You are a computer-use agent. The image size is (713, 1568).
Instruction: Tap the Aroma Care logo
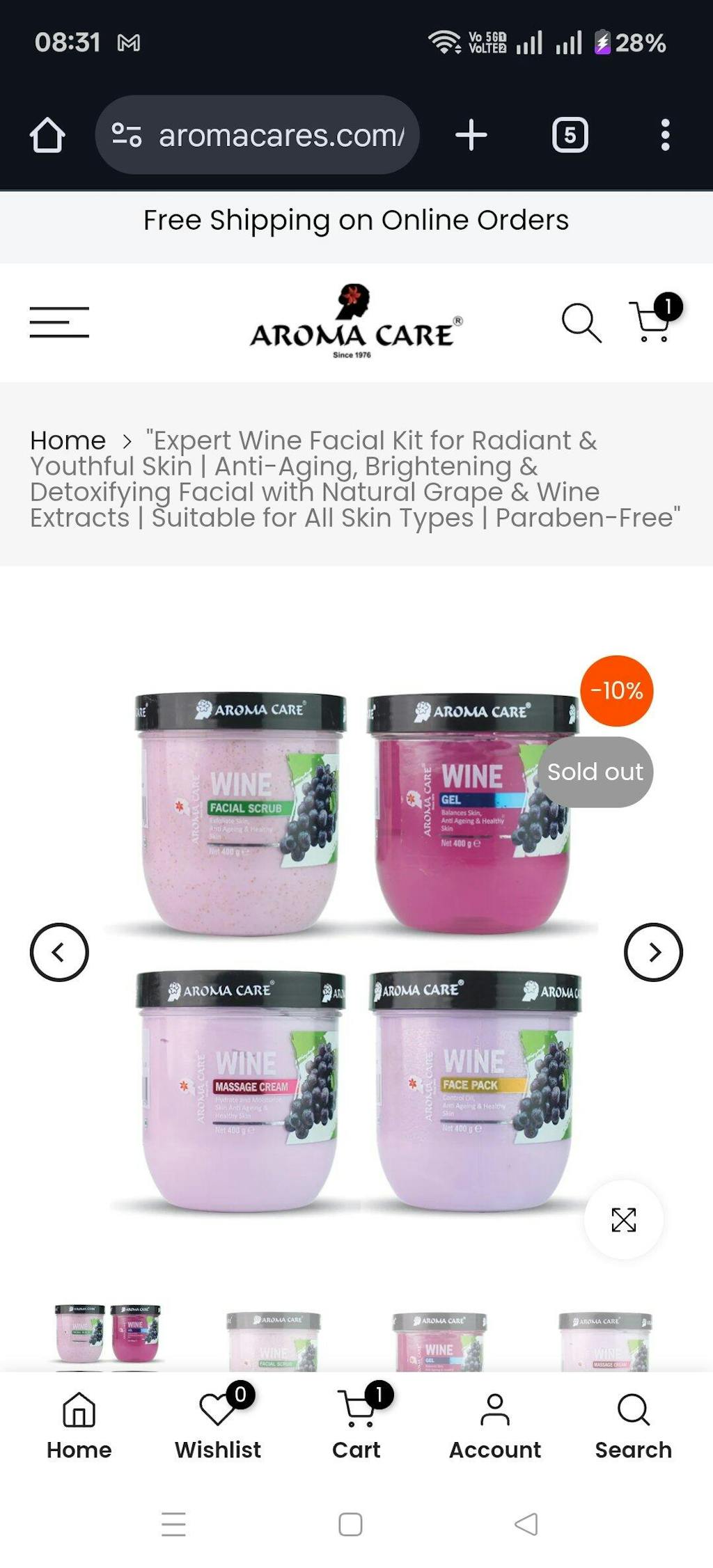point(356,322)
